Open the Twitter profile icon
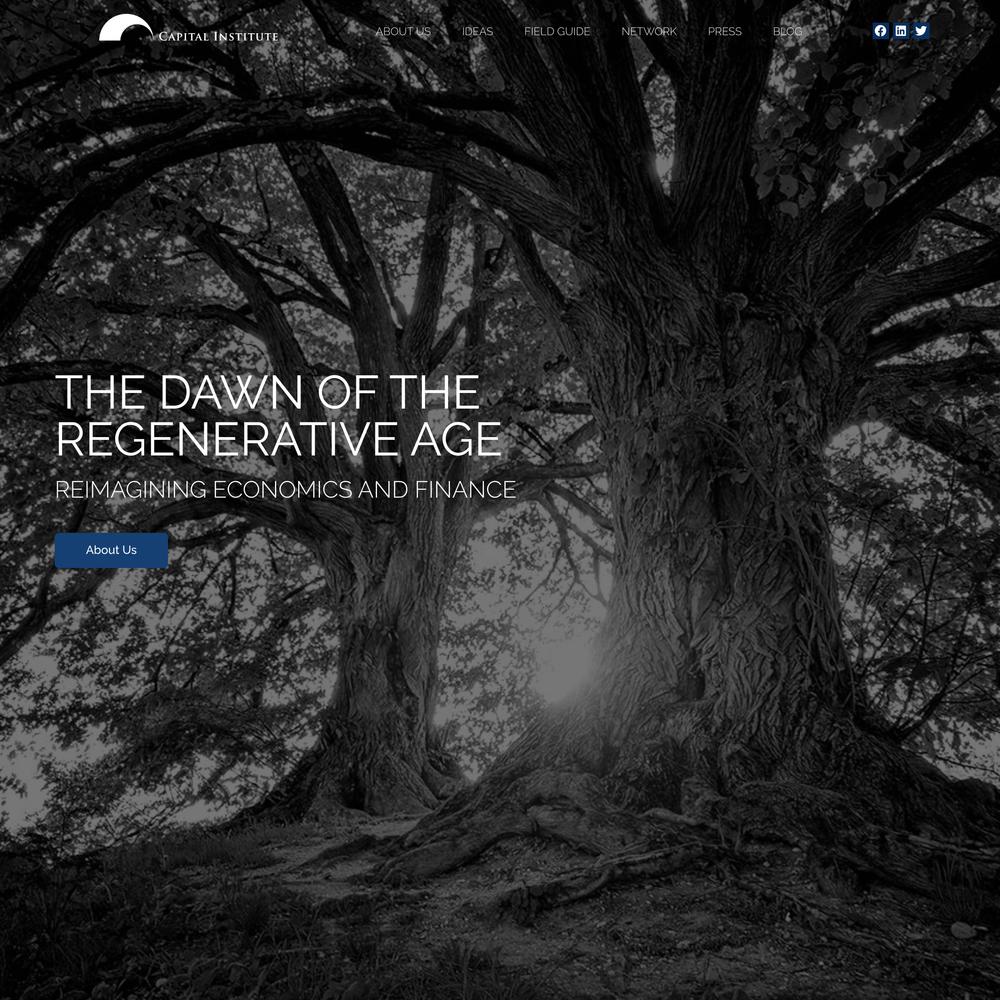The height and width of the screenshot is (1000, 1000). pos(921,31)
